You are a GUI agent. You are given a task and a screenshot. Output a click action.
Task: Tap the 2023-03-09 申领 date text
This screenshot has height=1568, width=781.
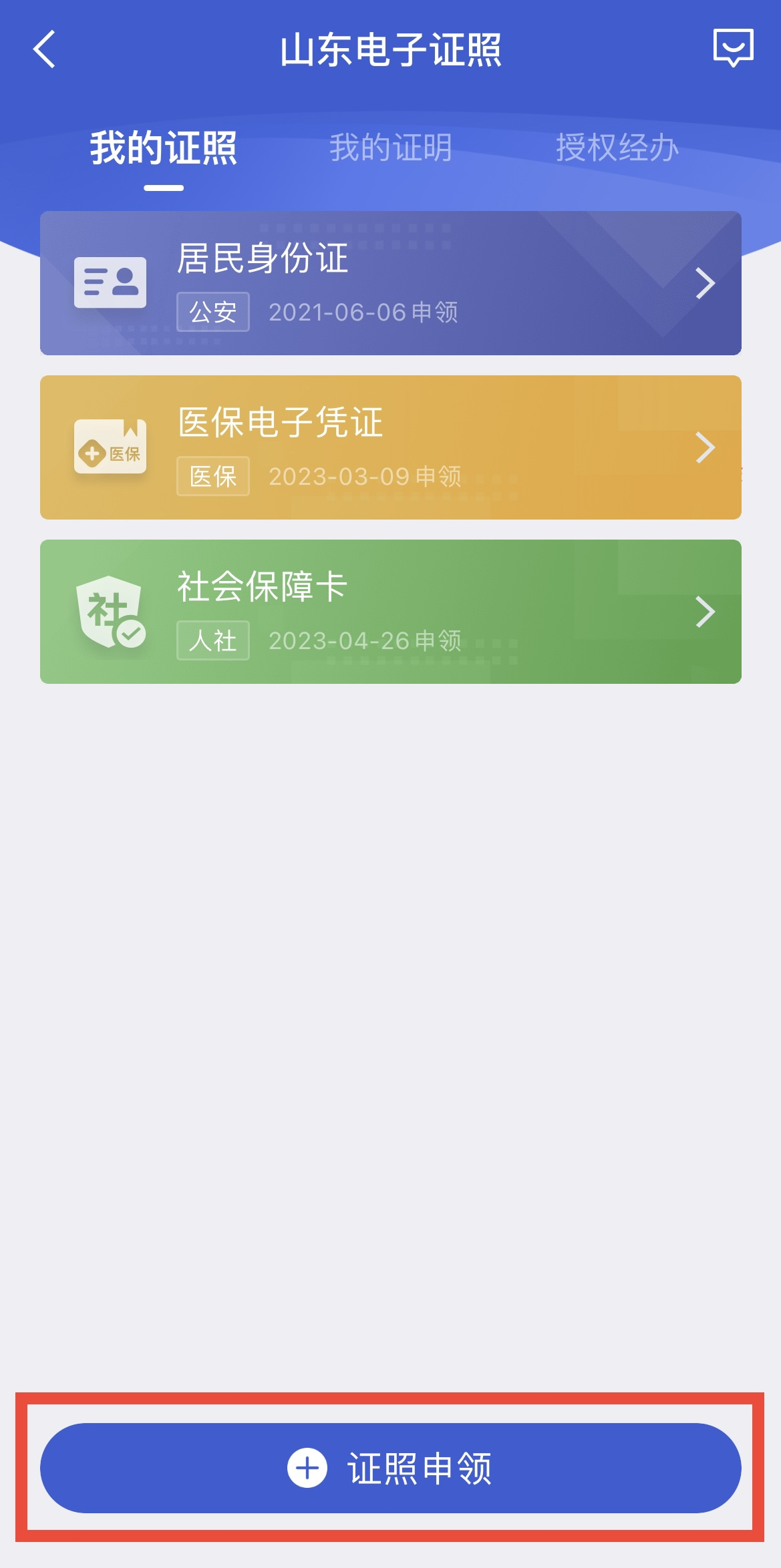(365, 475)
